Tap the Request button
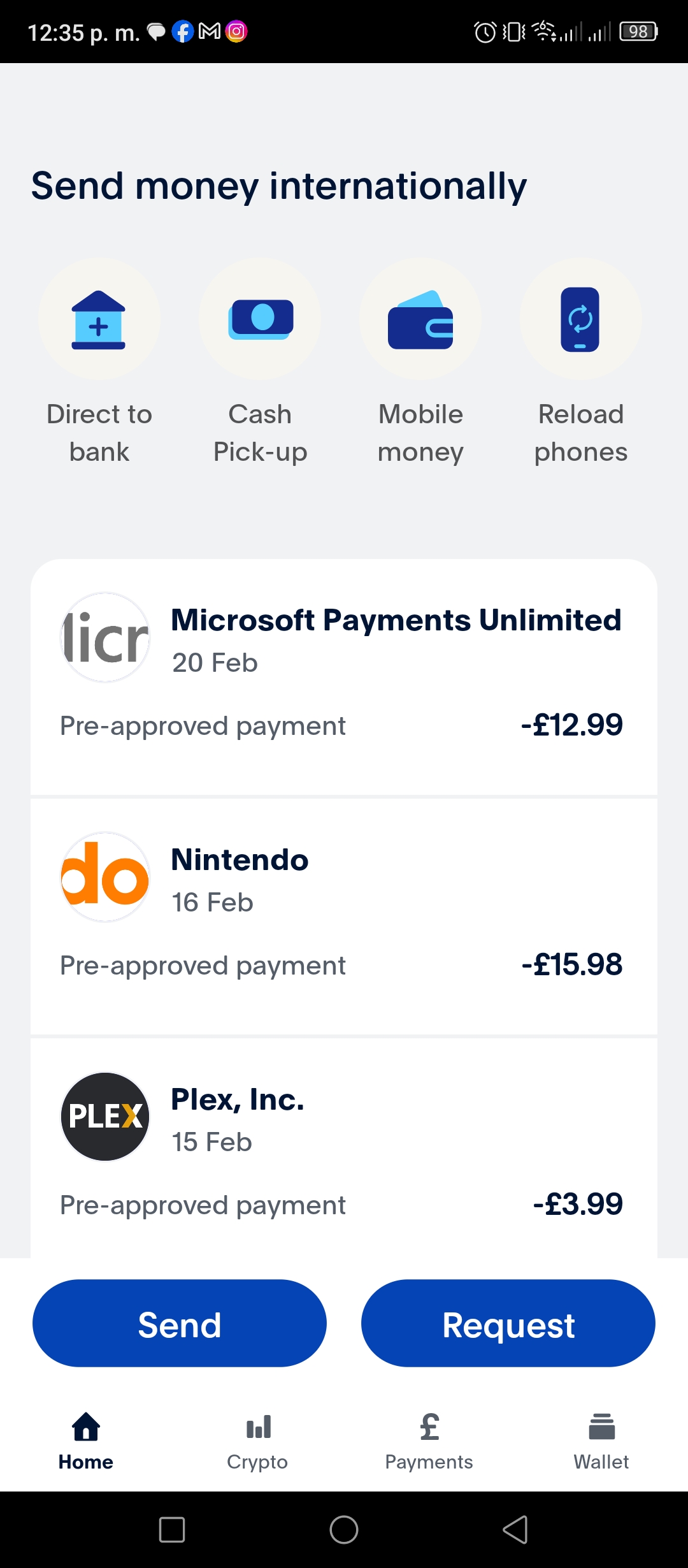Image resolution: width=688 pixels, height=1568 pixels. coord(508,1323)
